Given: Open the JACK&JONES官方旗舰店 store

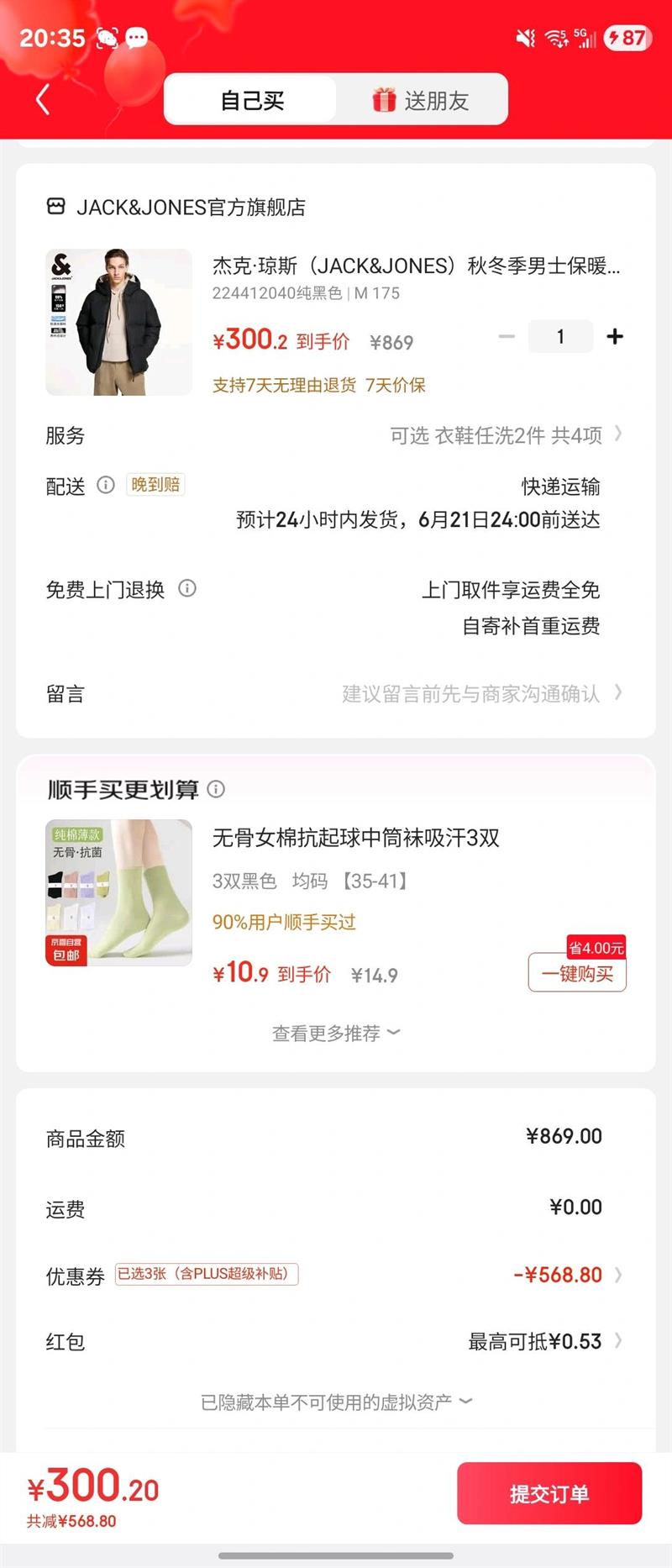Looking at the screenshot, I should point(176,207).
